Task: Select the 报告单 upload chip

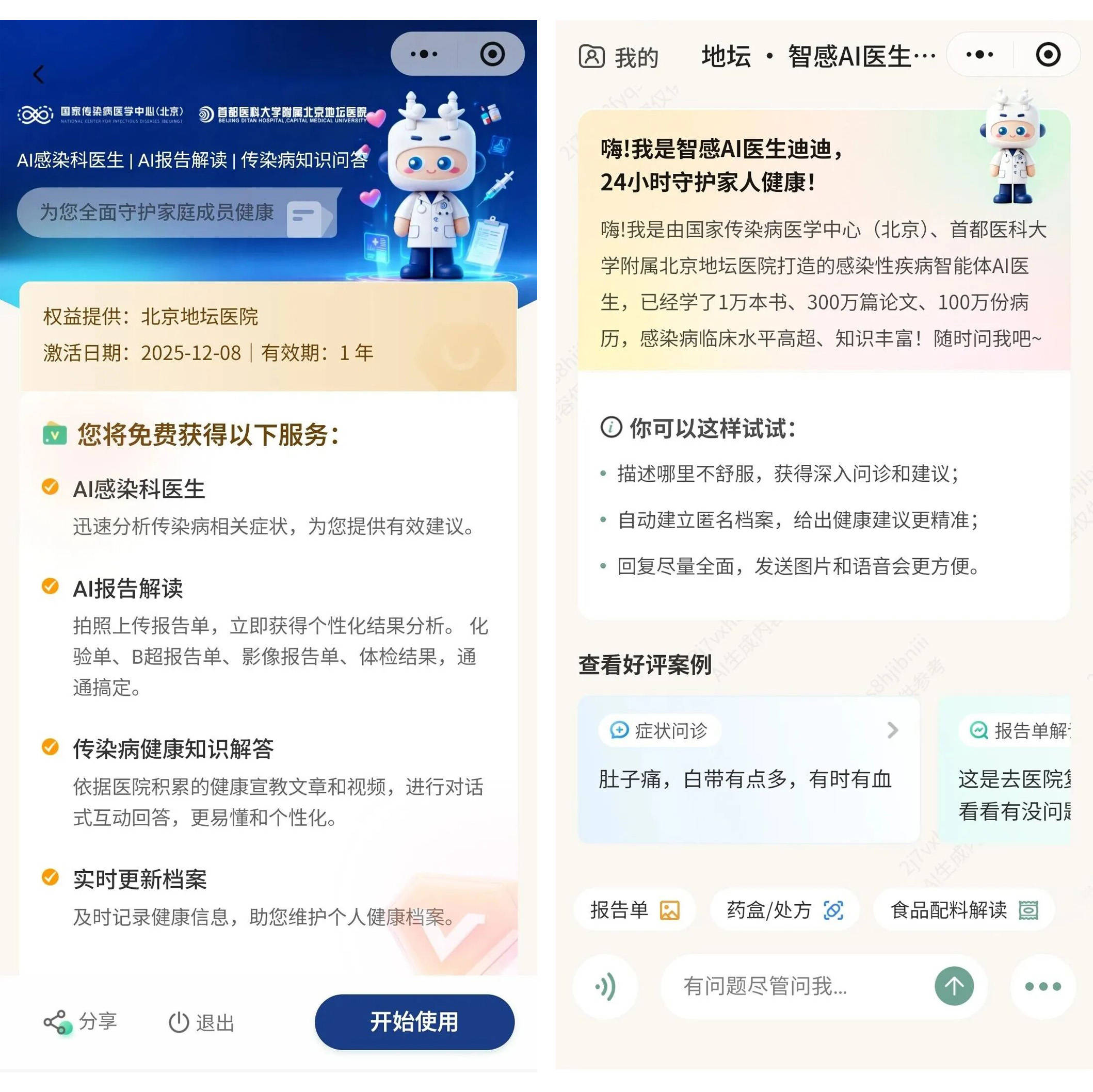Action: [635, 910]
